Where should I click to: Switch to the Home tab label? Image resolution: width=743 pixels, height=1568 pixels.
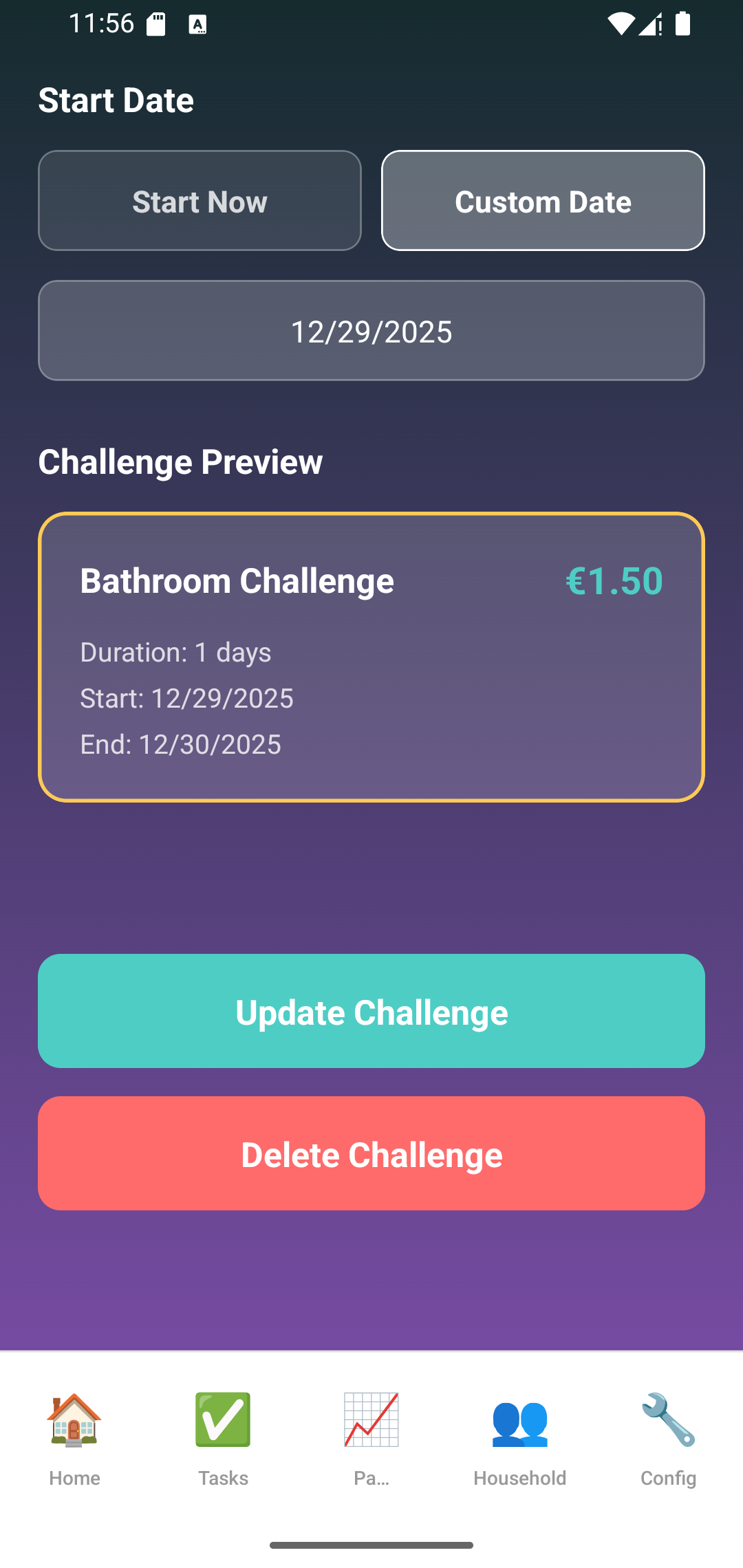(x=74, y=1477)
